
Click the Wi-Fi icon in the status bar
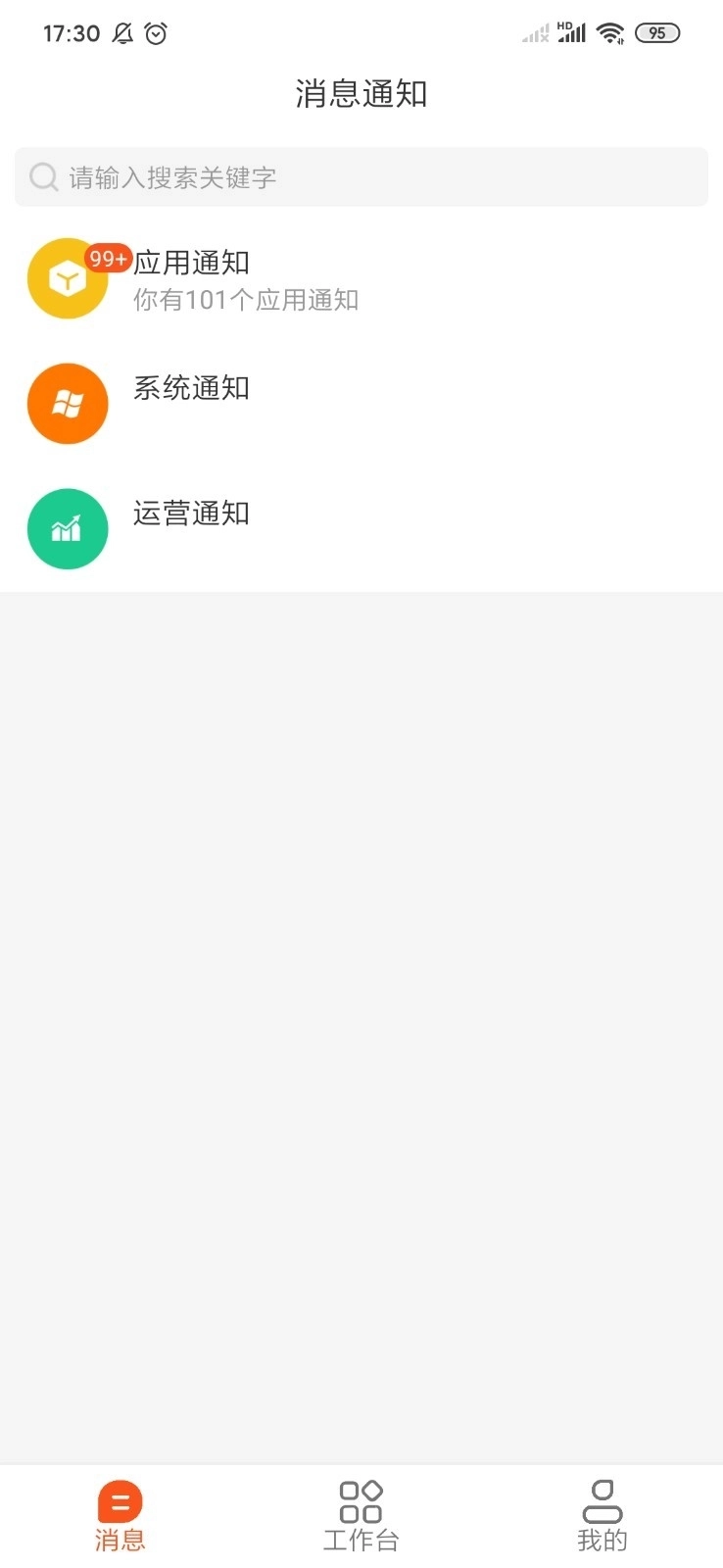click(610, 32)
